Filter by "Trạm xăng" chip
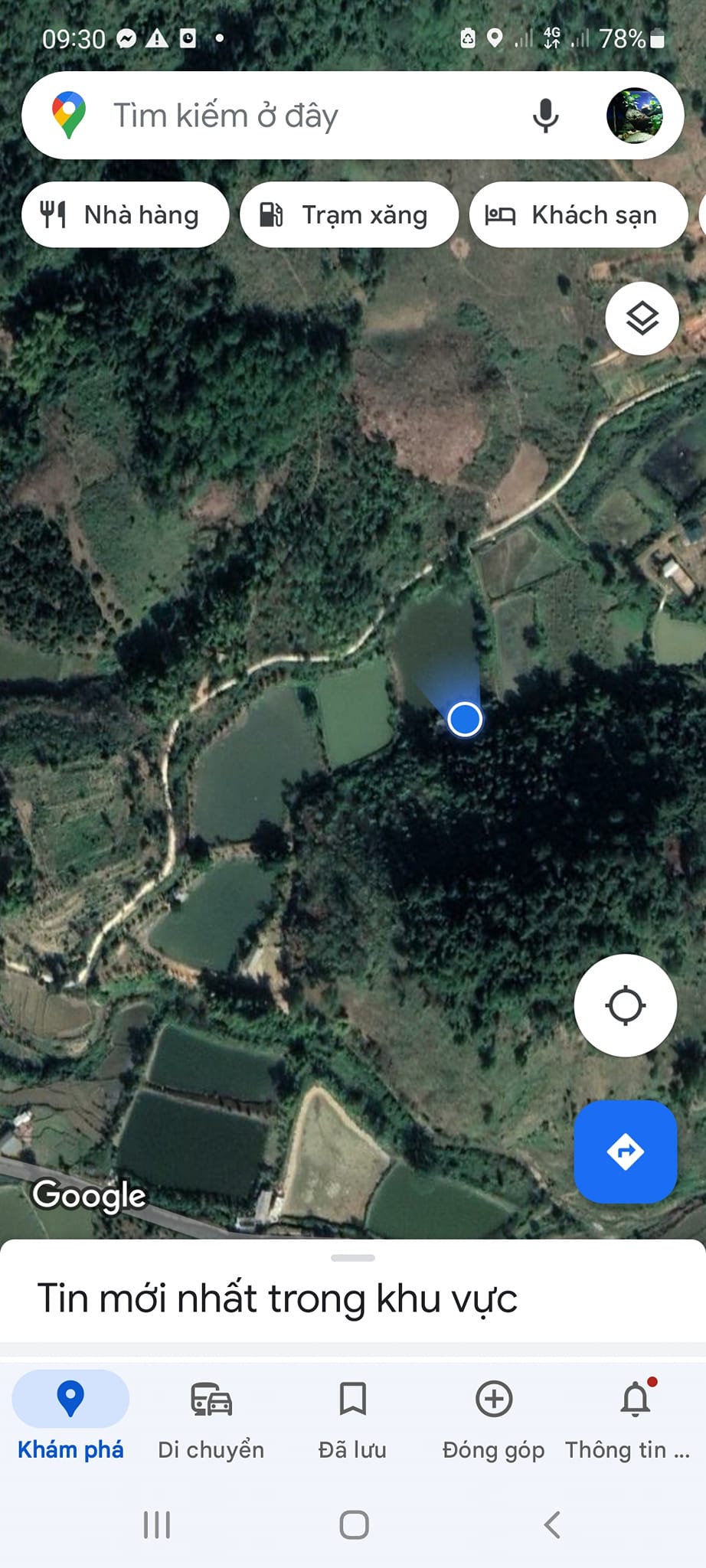Screen dimensions: 706x1568 coord(349,215)
